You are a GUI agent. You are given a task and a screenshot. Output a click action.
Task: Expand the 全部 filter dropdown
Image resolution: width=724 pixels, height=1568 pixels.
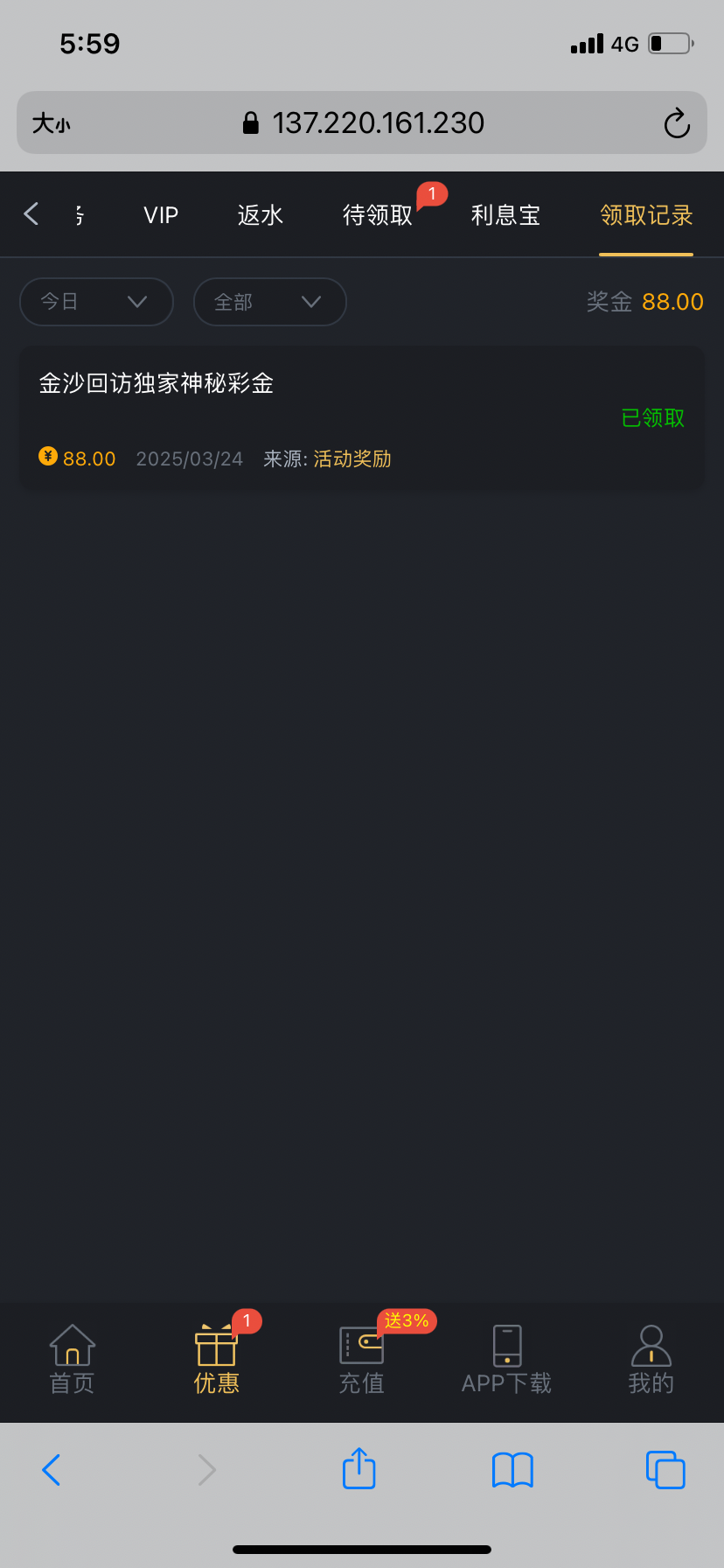tap(269, 302)
